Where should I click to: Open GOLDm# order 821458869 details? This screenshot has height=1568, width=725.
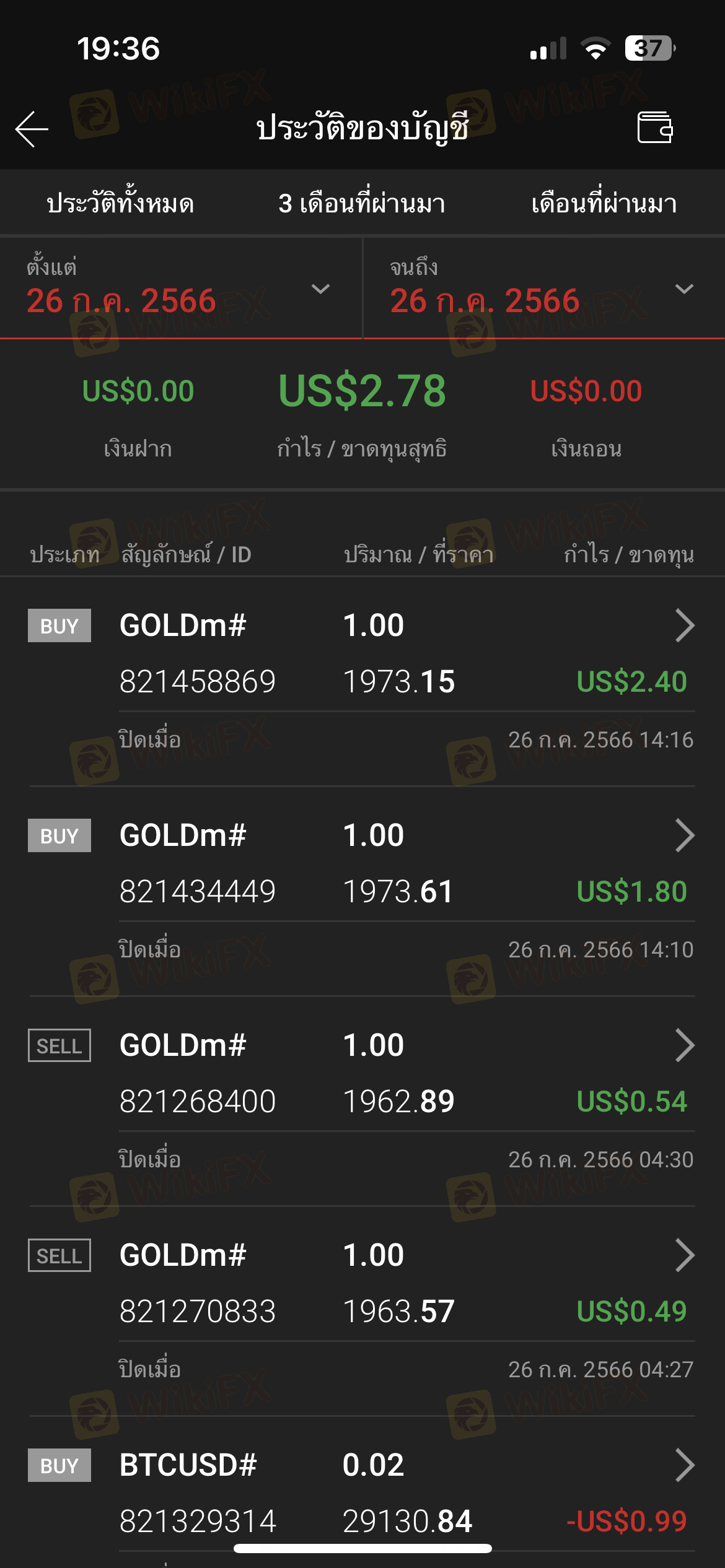362,682
